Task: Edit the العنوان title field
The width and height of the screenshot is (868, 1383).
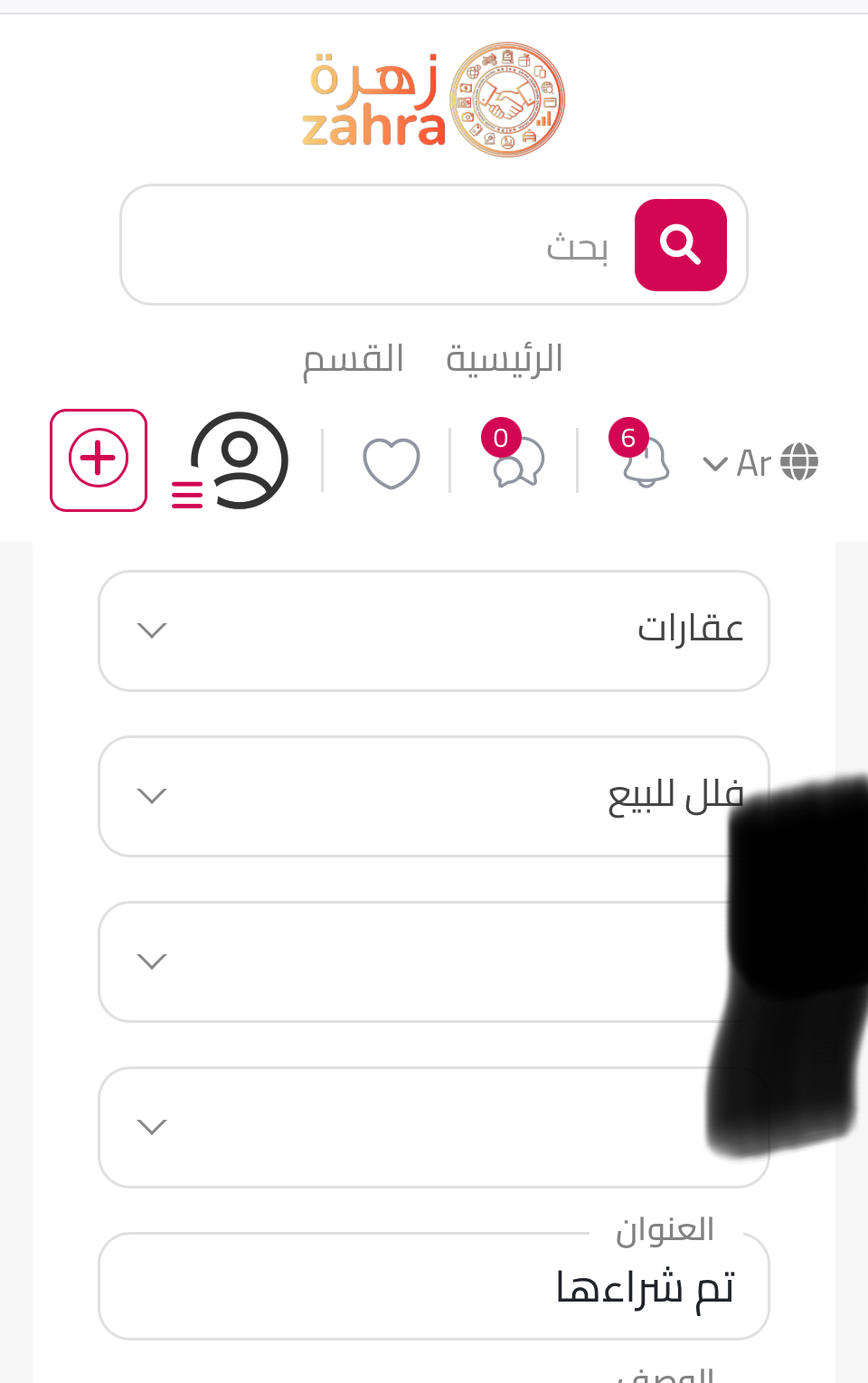Action: tap(433, 1288)
